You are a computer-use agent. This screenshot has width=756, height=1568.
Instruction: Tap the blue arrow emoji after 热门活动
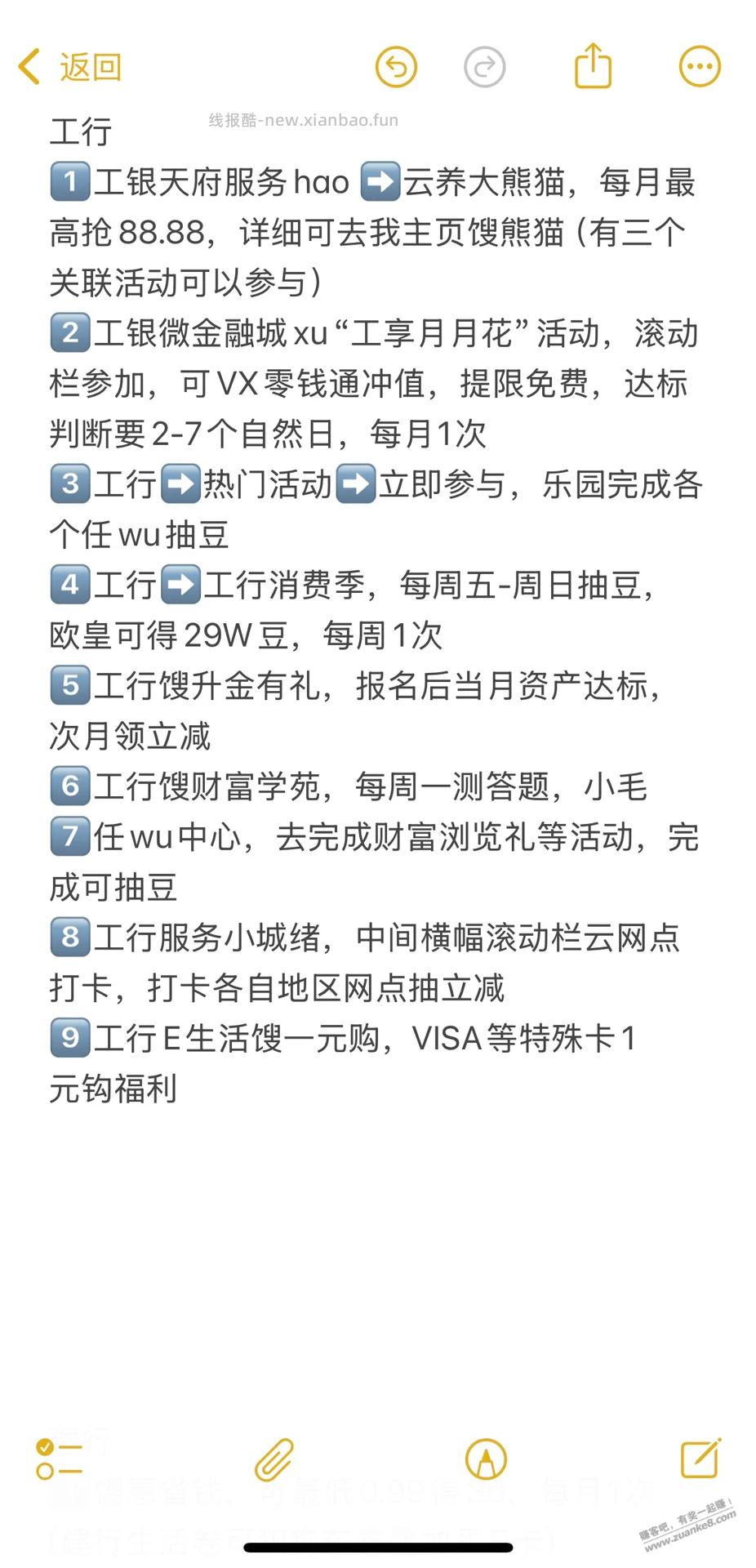tap(357, 483)
